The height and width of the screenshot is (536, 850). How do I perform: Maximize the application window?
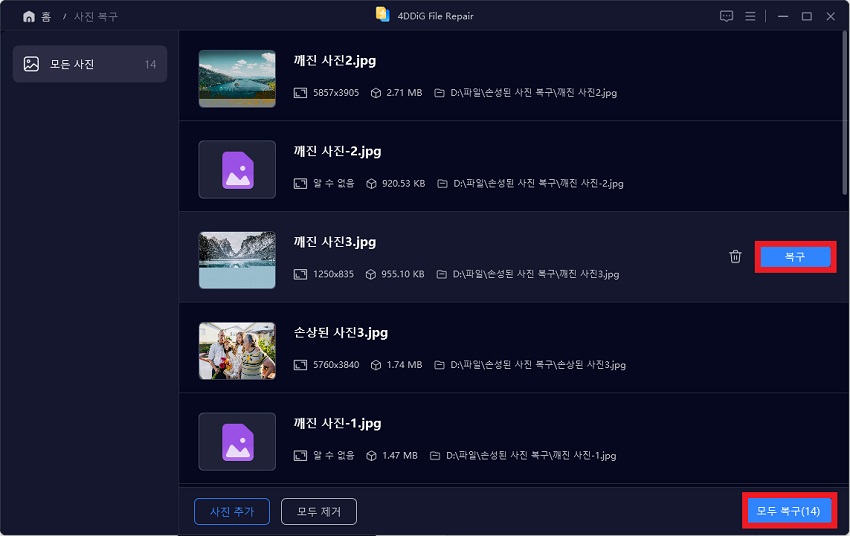click(806, 16)
